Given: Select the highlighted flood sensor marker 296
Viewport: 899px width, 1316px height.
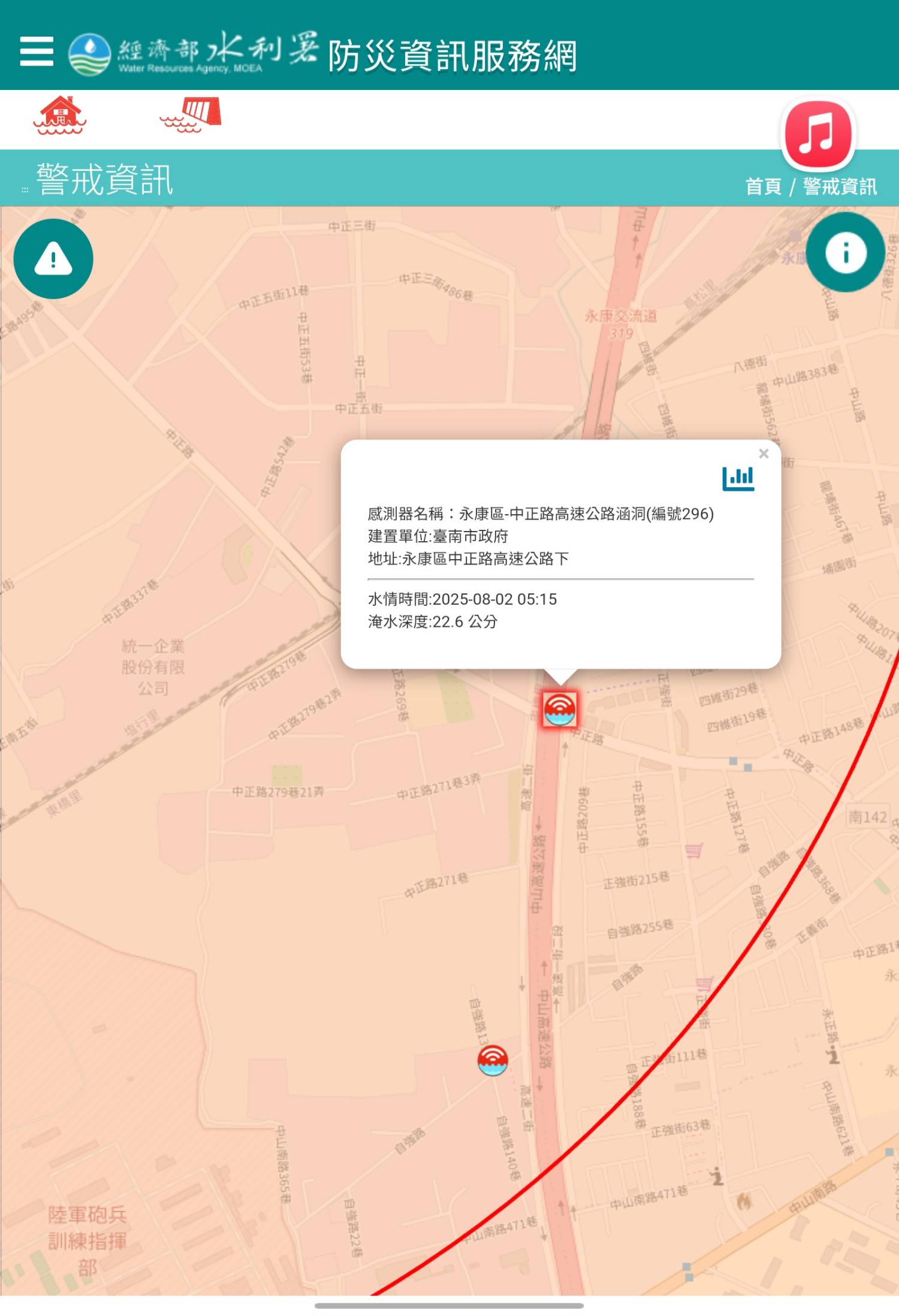Looking at the screenshot, I should click(560, 709).
